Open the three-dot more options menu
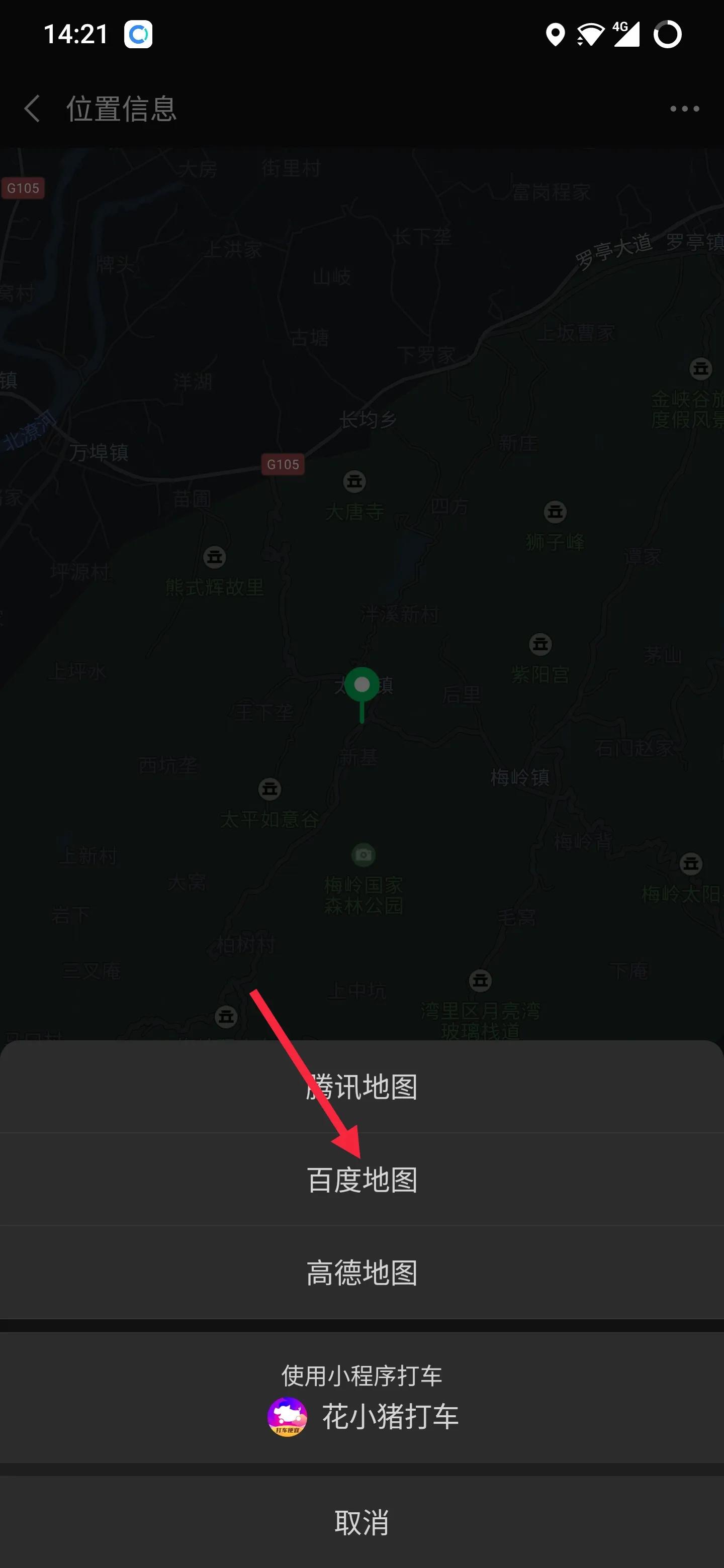Viewport: 724px width, 1568px height. coord(684,108)
